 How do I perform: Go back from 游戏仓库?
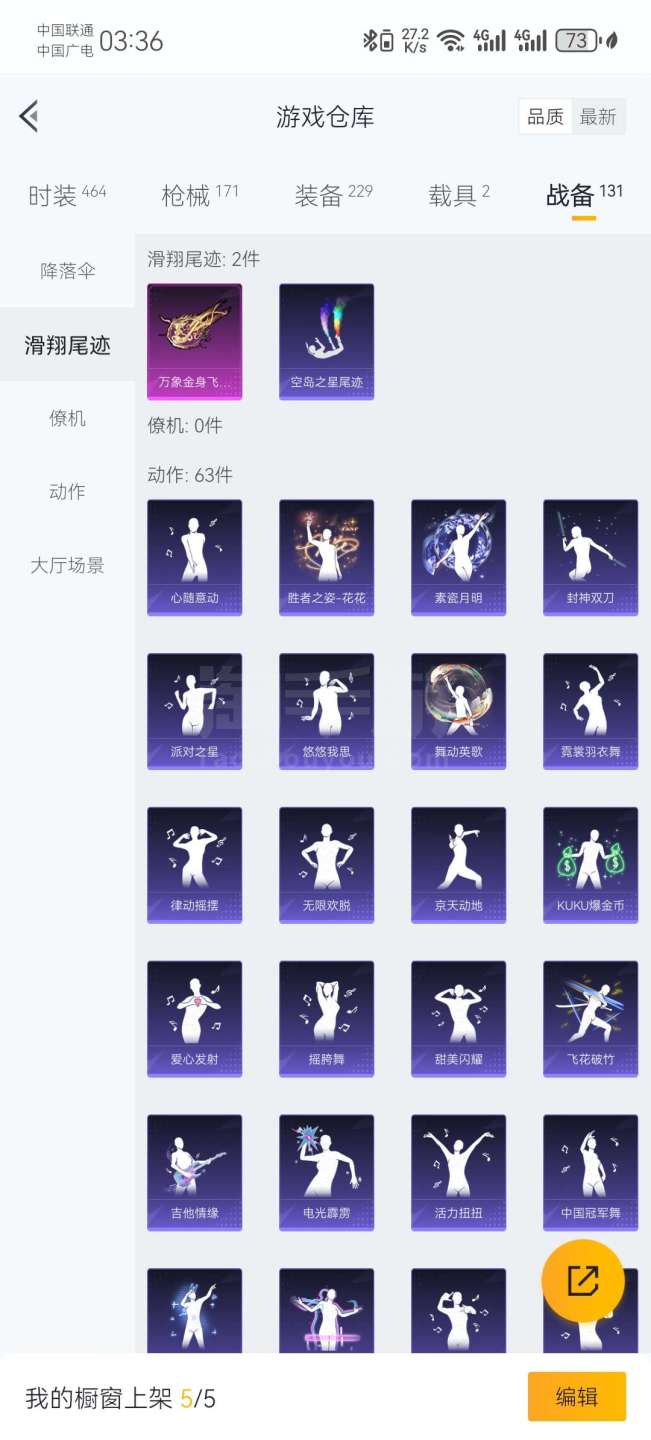tap(29, 117)
